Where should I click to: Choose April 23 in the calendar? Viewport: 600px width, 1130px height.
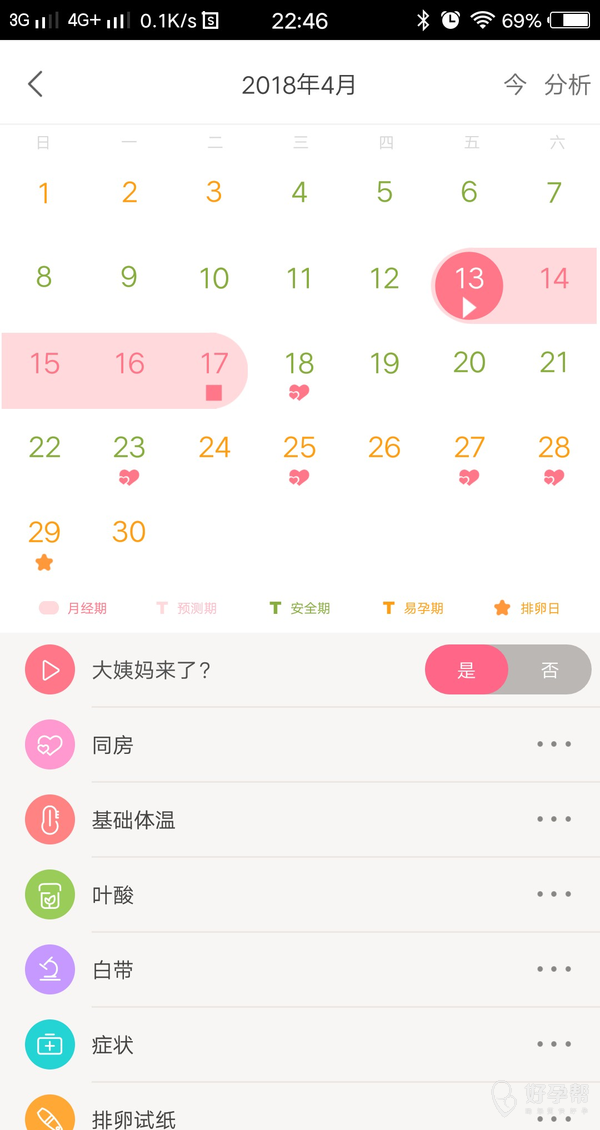(x=129, y=453)
